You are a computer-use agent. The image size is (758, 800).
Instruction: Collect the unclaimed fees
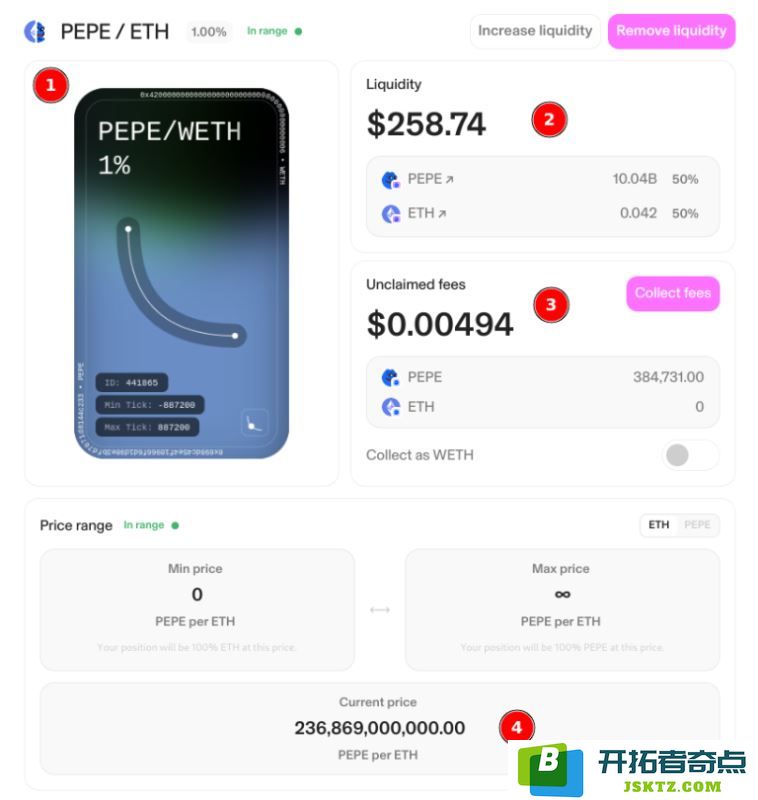[672, 293]
